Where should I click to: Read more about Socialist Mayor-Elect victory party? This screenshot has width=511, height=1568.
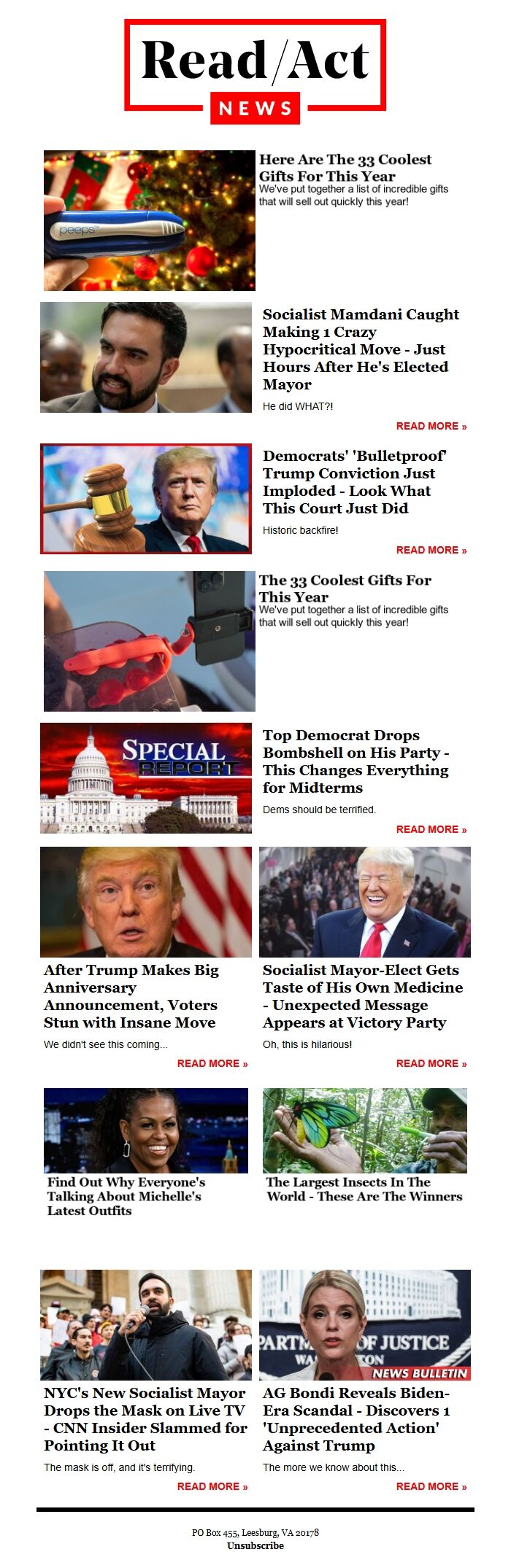431,1063
